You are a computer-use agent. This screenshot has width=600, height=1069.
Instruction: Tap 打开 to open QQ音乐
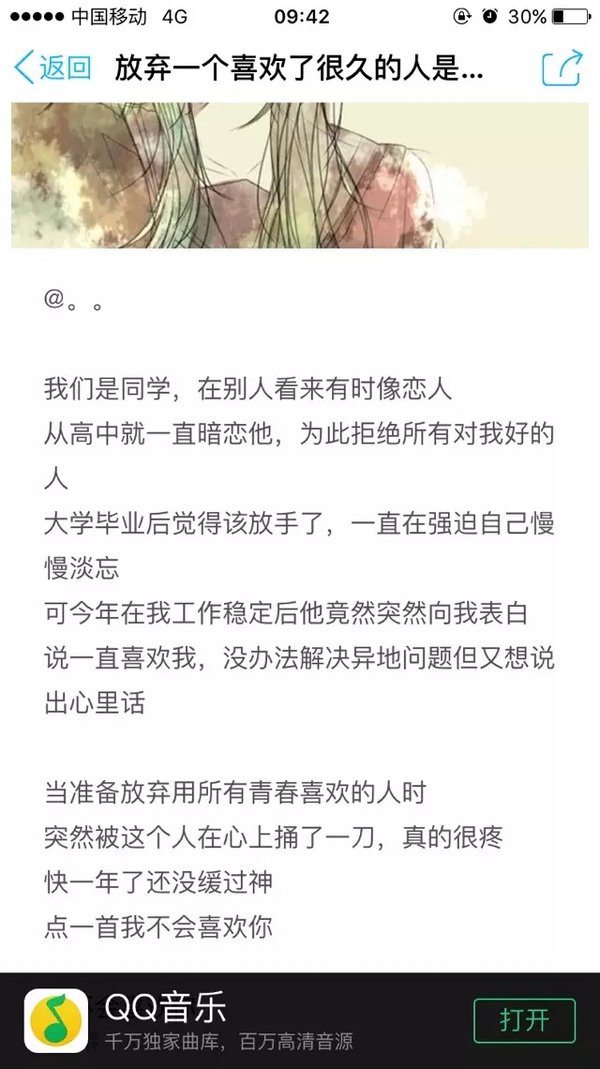(x=524, y=1020)
